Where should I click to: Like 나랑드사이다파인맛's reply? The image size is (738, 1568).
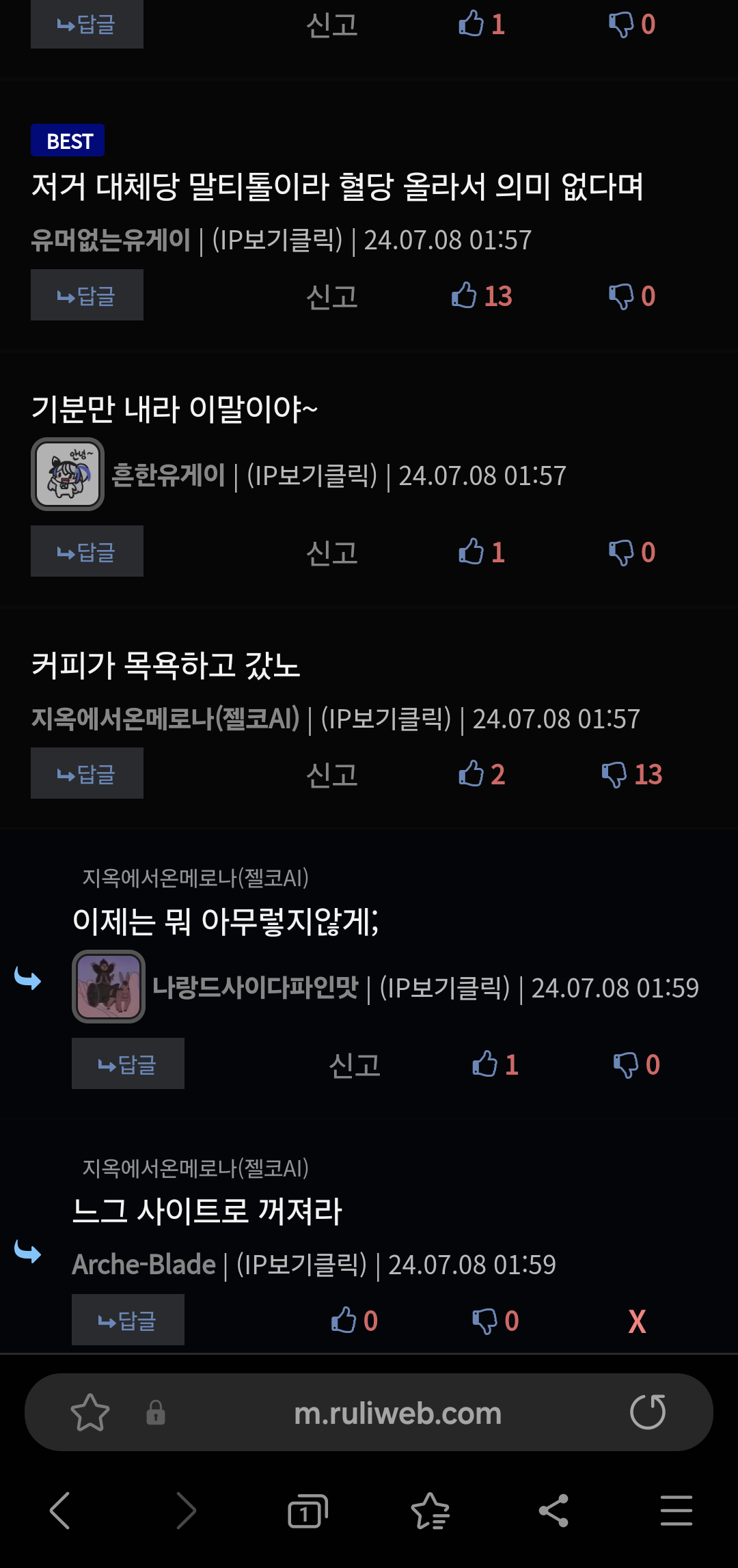495,1064
